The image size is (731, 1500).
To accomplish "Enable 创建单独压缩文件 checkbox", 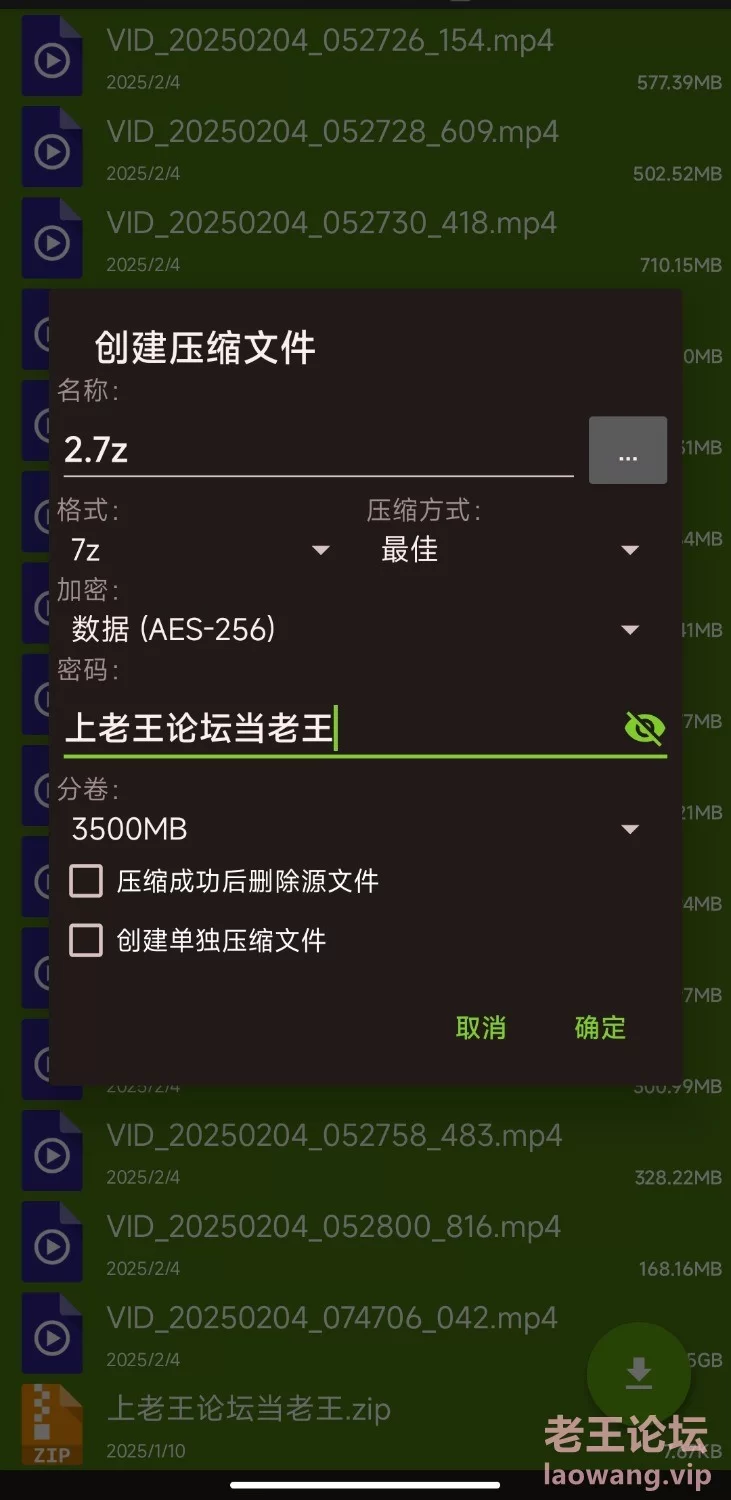I will pyautogui.click(x=87, y=940).
